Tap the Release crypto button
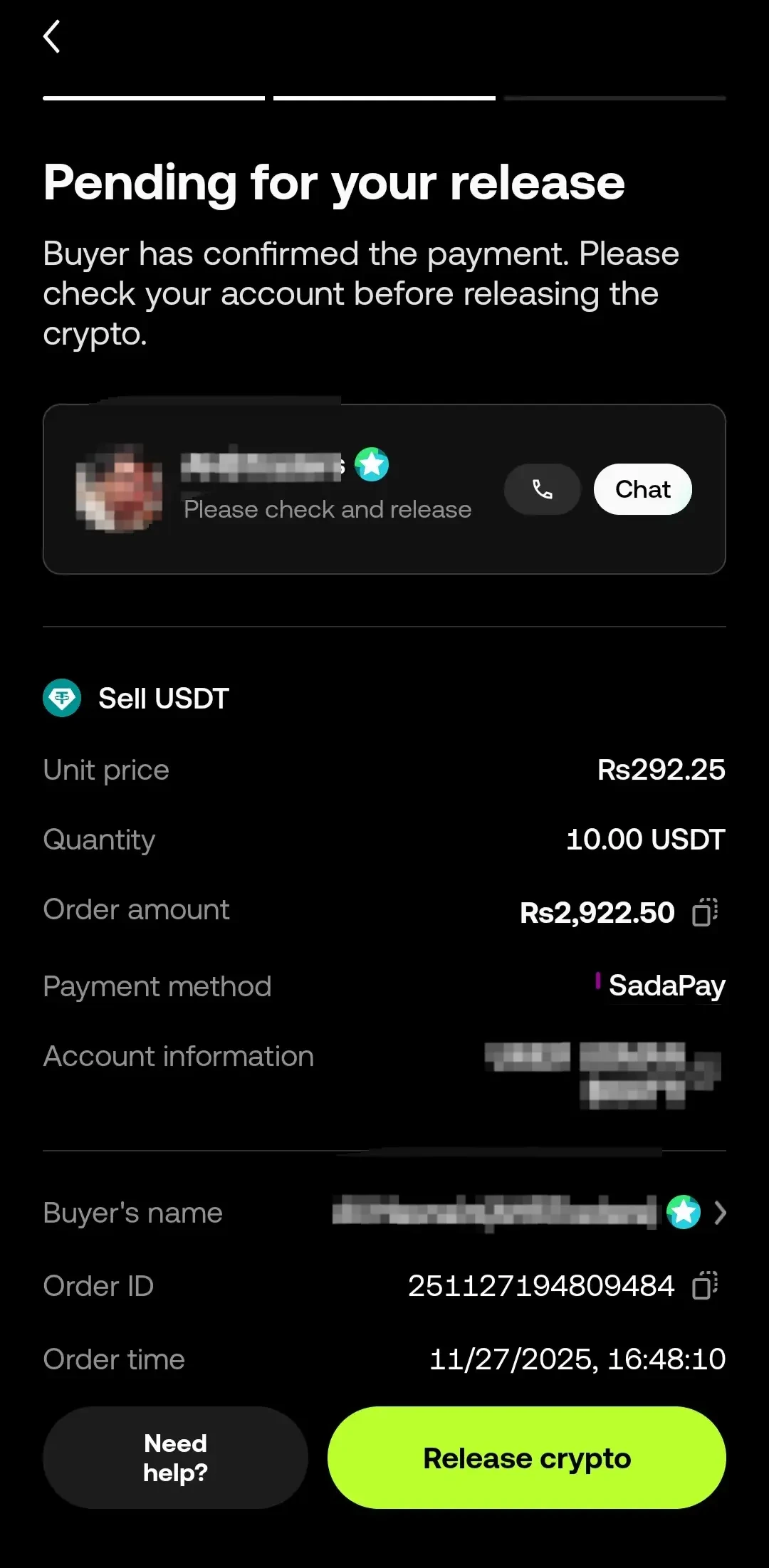This screenshot has width=769, height=1568. [x=527, y=1457]
